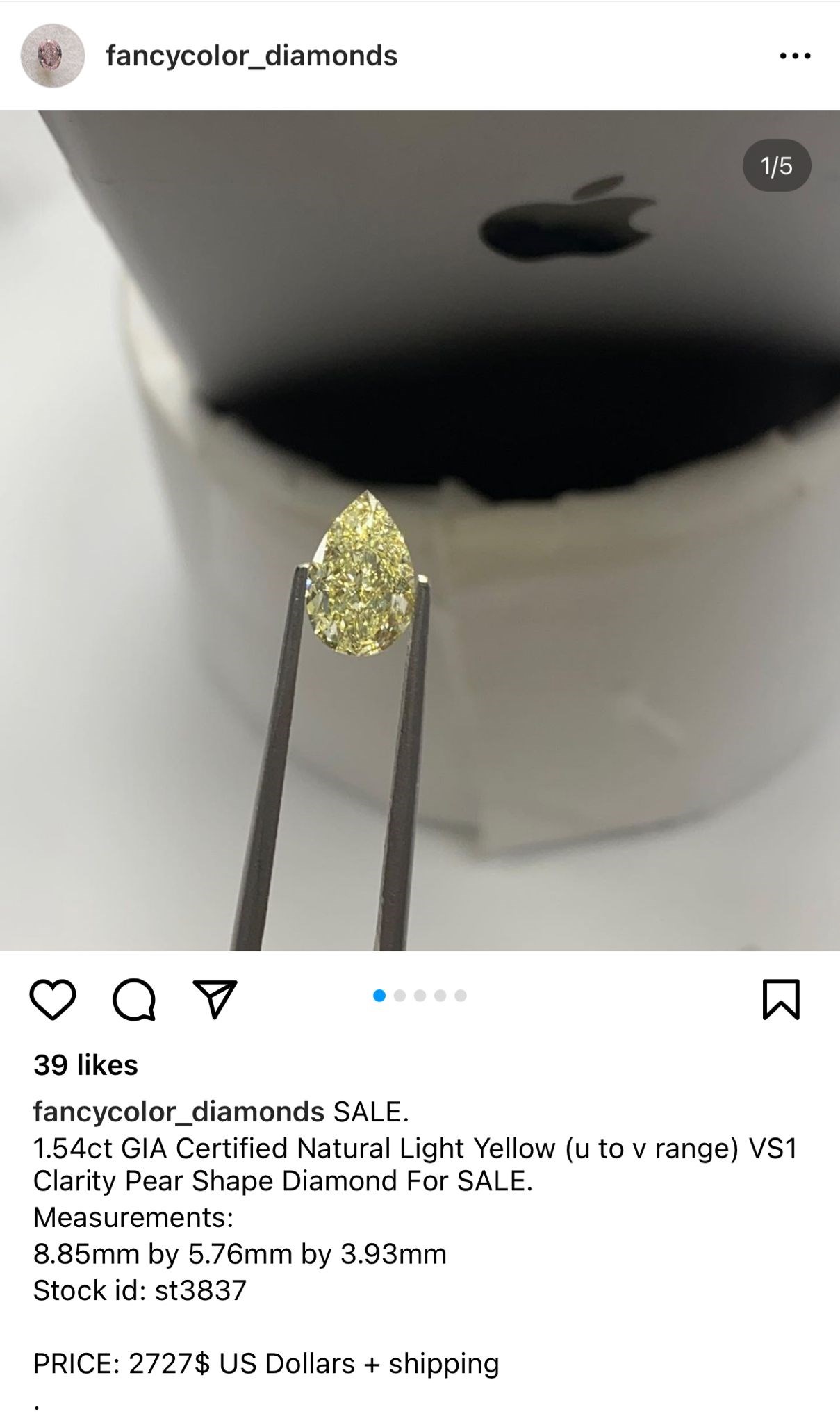Image resolution: width=840 pixels, height=1423 pixels.
Task: Tap the yellow pear diamond photo
Action: 363,575
